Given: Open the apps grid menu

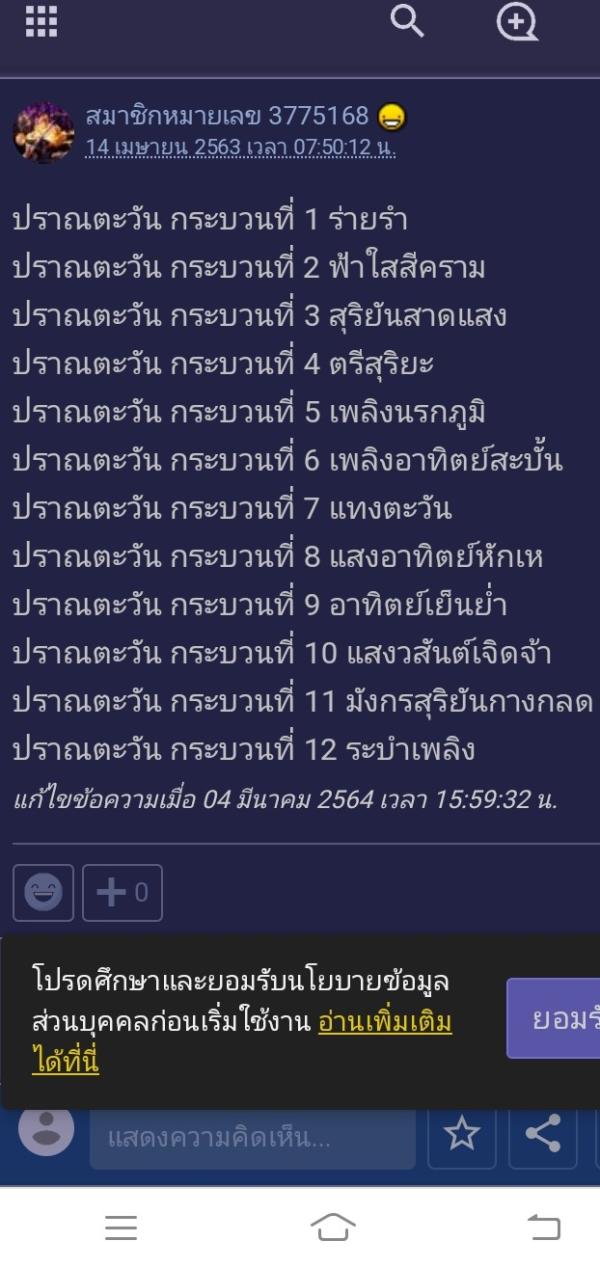Looking at the screenshot, I should 41,21.
